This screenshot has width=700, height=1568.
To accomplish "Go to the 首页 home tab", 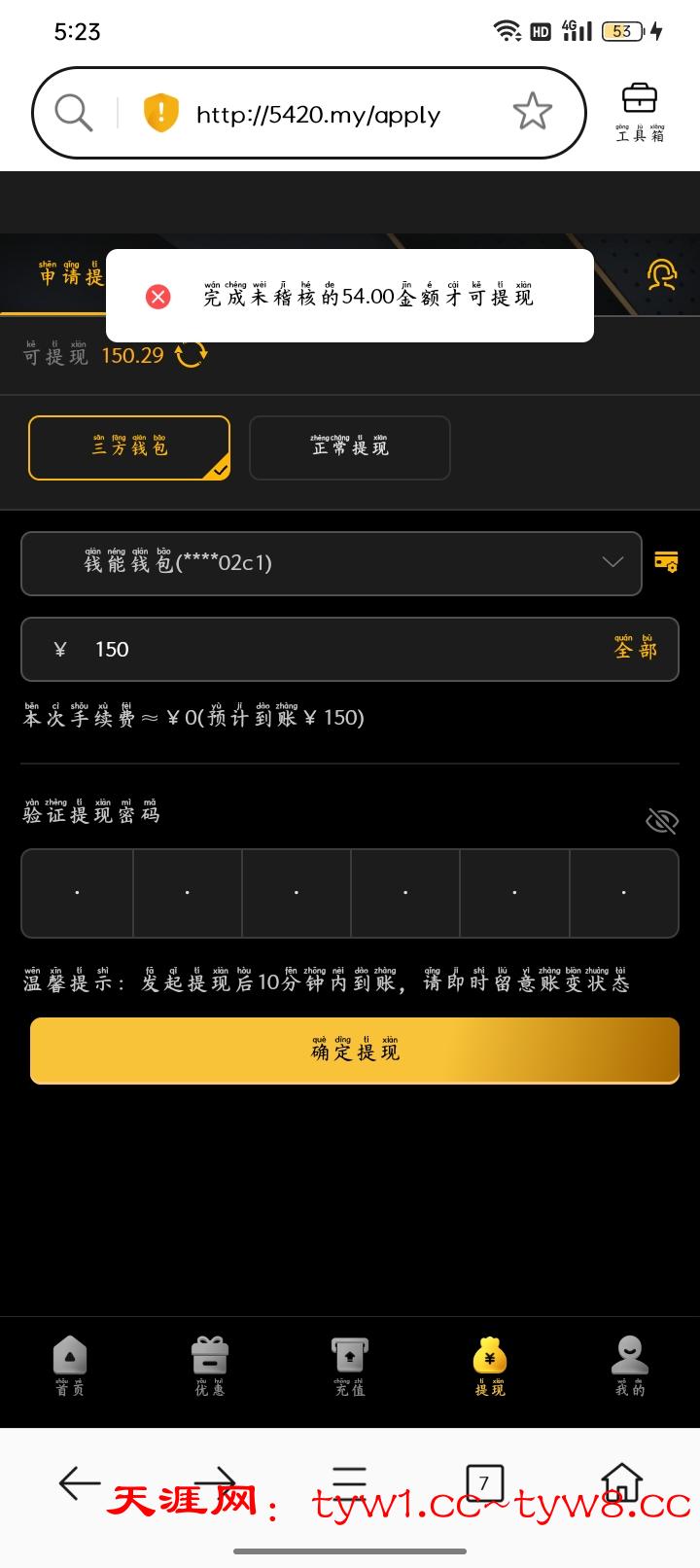I will pos(70,1366).
